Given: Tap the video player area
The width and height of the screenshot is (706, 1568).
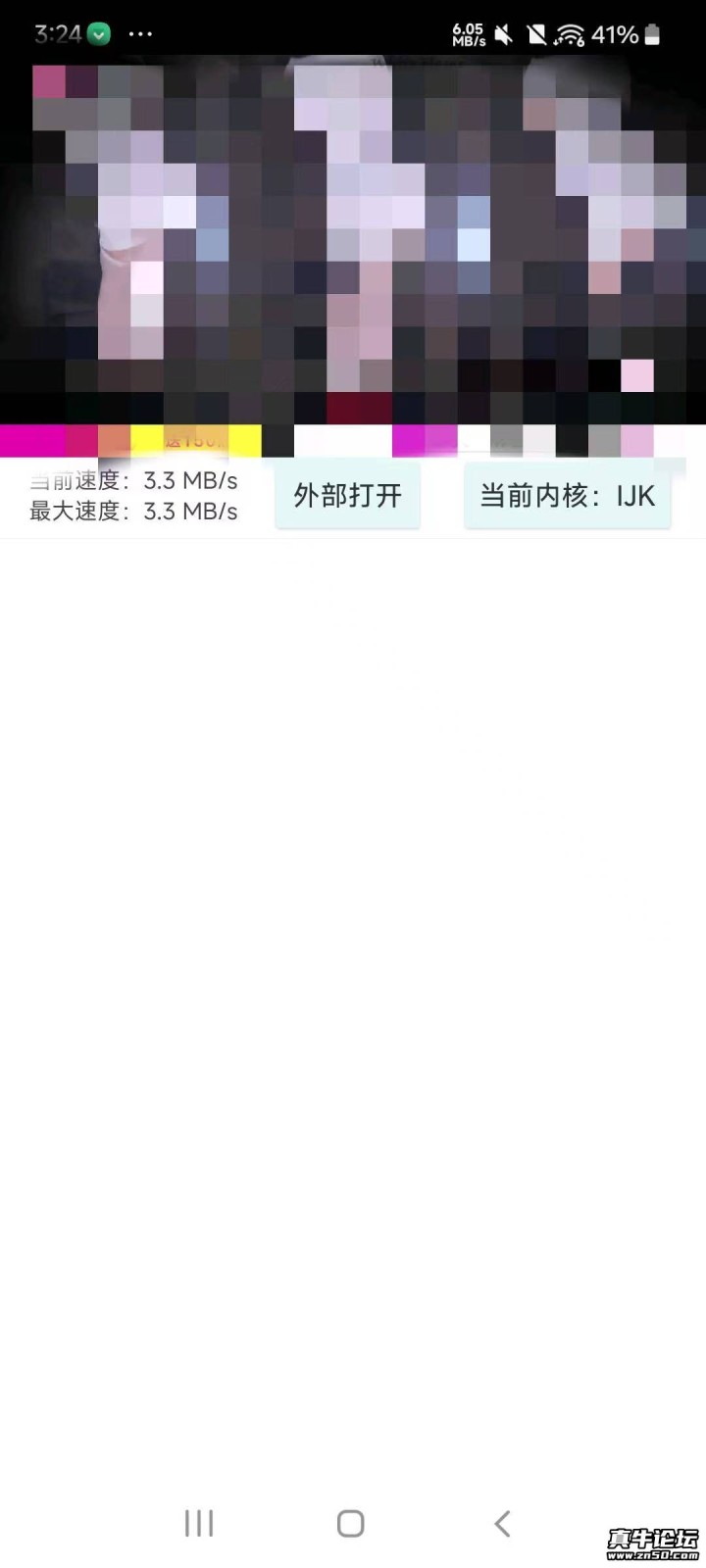Looking at the screenshot, I should coord(353,245).
